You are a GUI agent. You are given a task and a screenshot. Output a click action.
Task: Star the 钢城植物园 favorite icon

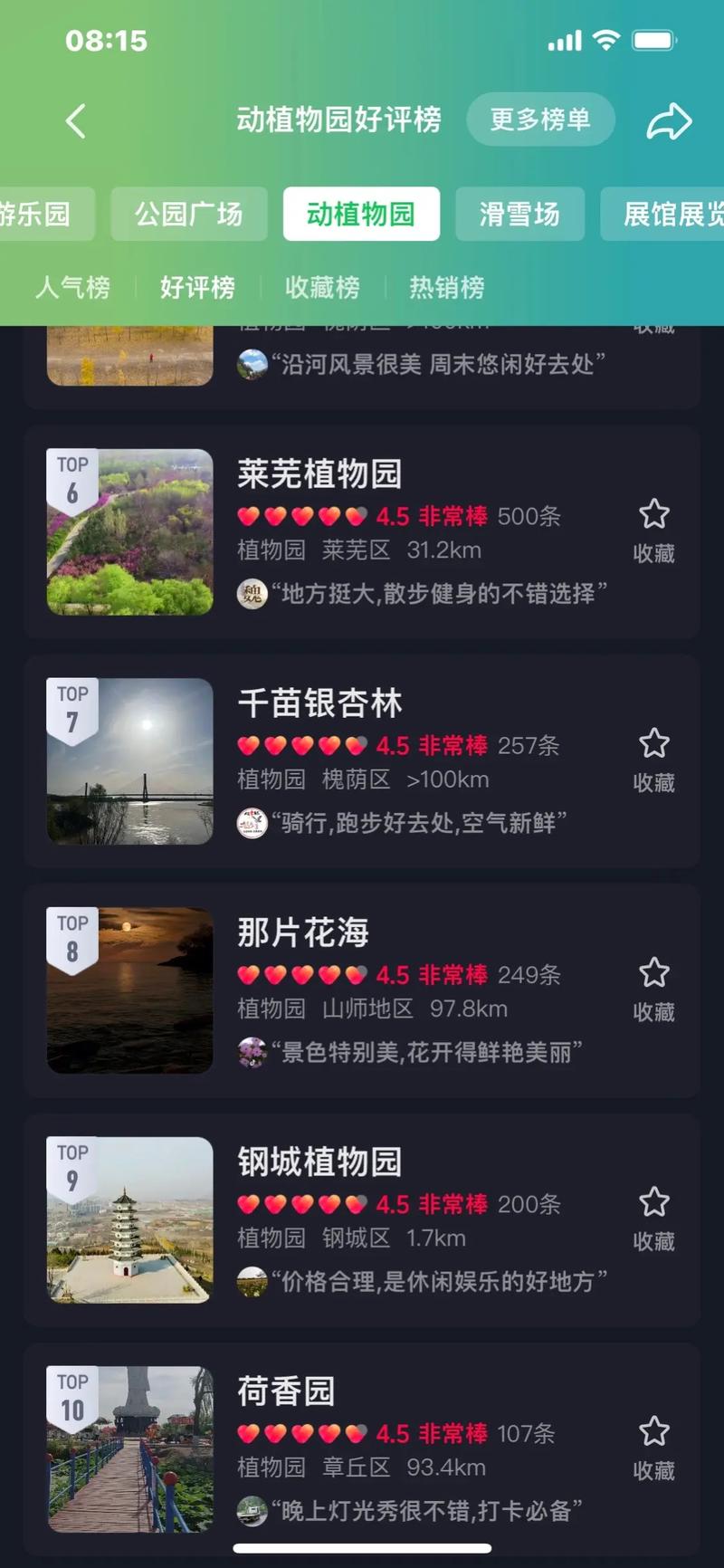coord(653,1200)
